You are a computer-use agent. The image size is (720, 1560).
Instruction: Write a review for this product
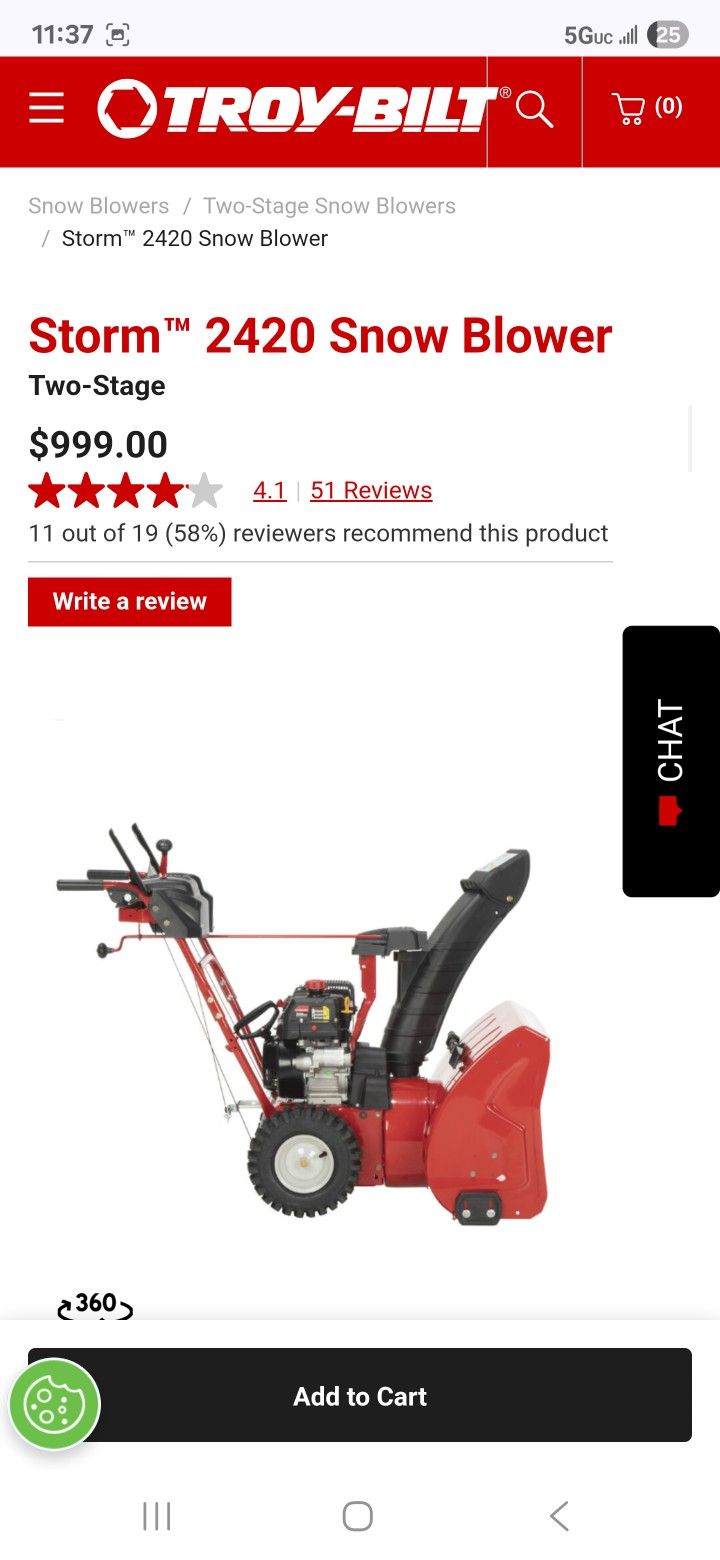pyautogui.click(x=130, y=602)
